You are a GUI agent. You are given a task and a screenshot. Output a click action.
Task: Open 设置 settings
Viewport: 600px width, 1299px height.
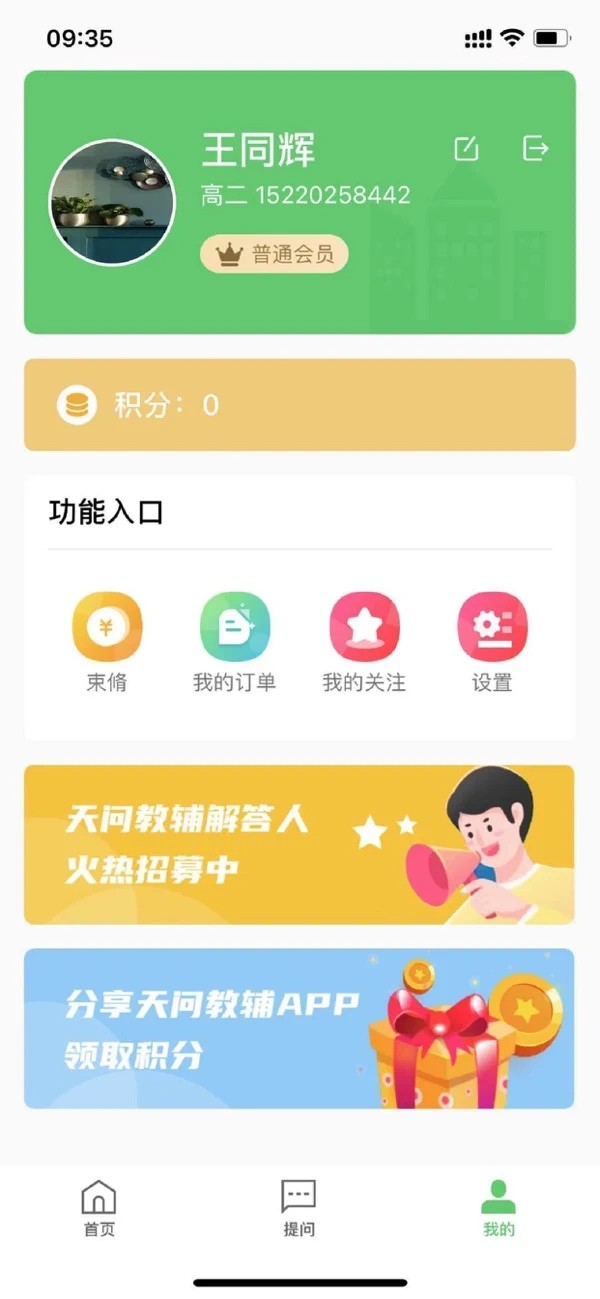[492, 643]
